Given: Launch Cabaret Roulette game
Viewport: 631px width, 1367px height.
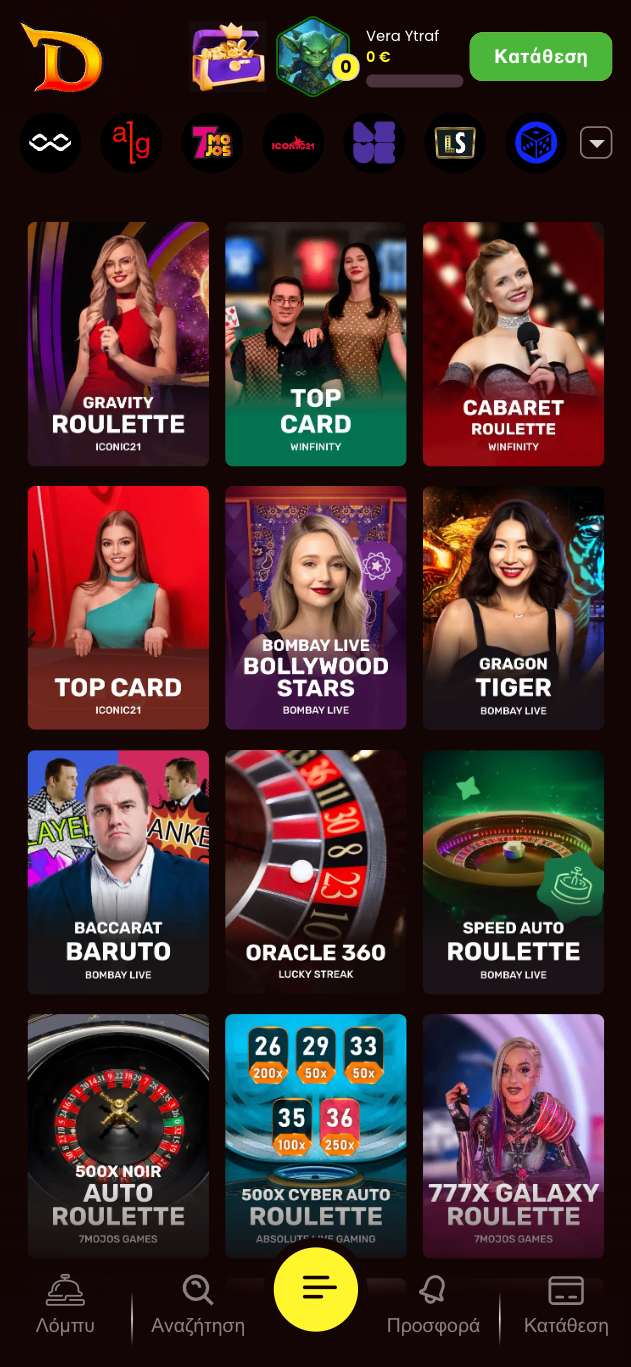Looking at the screenshot, I should (513, 344).
